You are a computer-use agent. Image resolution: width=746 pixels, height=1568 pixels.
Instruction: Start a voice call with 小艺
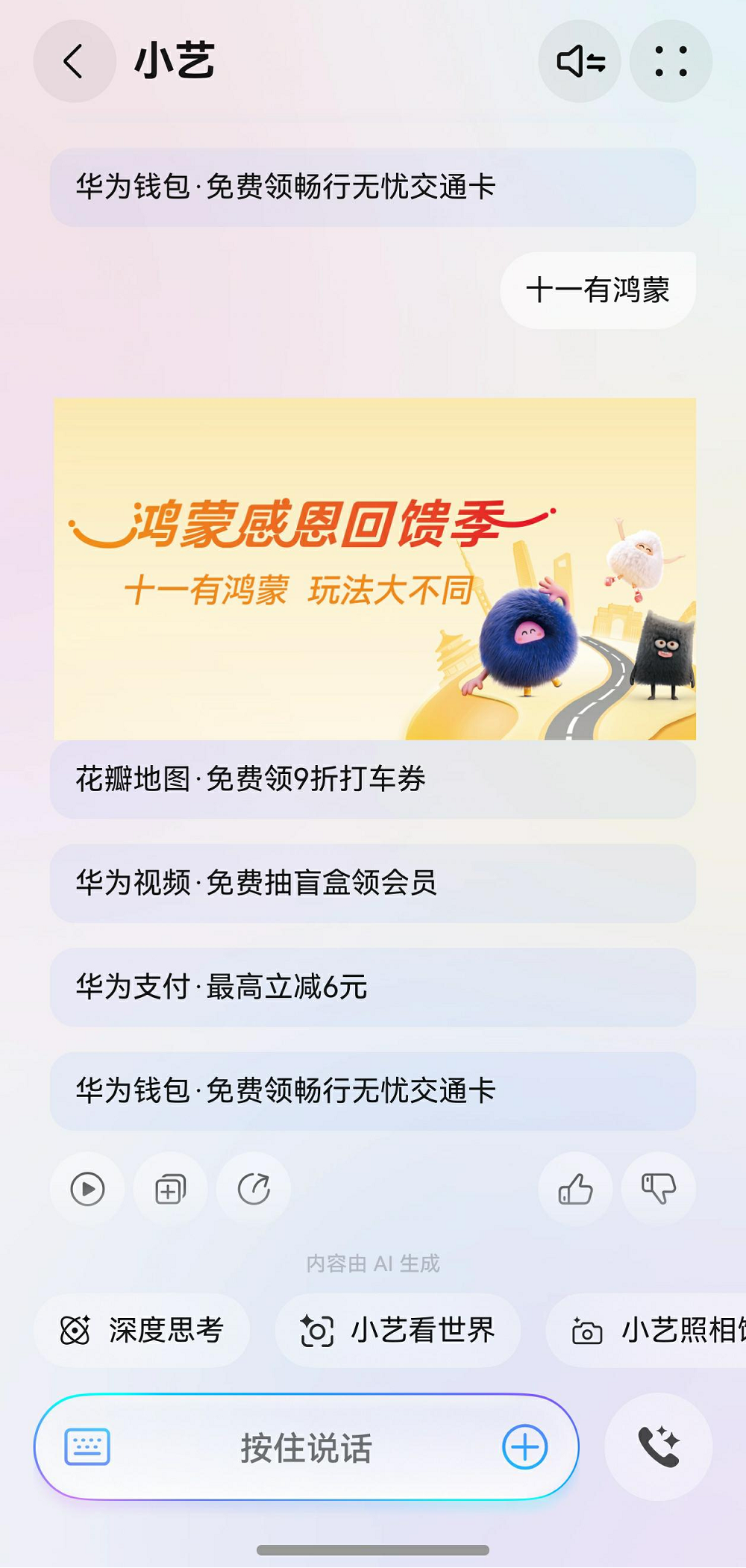[x=658, y=1447]
